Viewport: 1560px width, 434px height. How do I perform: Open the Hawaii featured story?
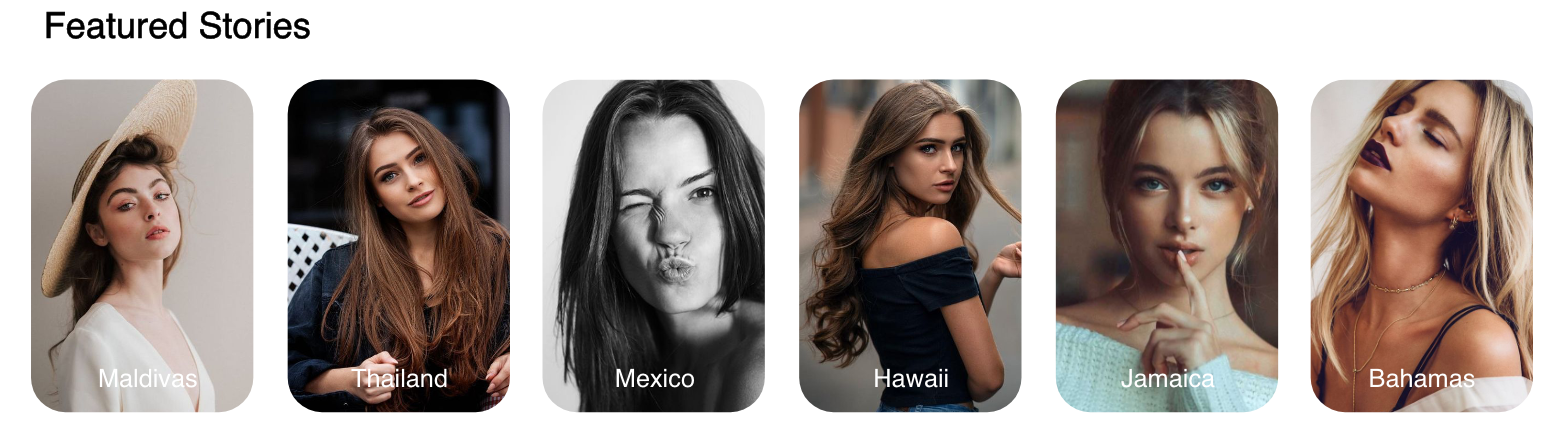pyautogui.click(x=910, y=245)
